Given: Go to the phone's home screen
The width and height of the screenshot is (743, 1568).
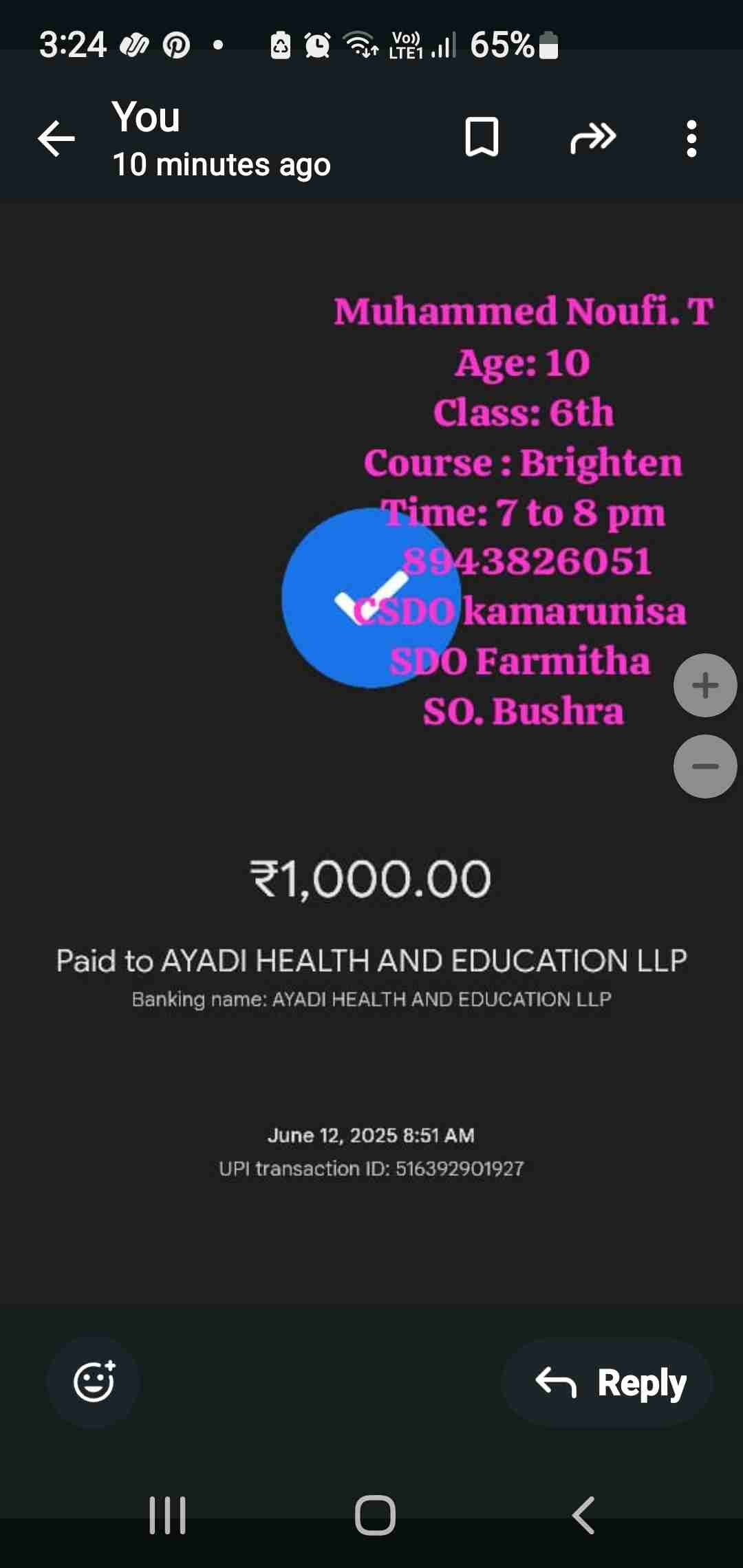Looking at the screenshot, I should (375, 1515).
